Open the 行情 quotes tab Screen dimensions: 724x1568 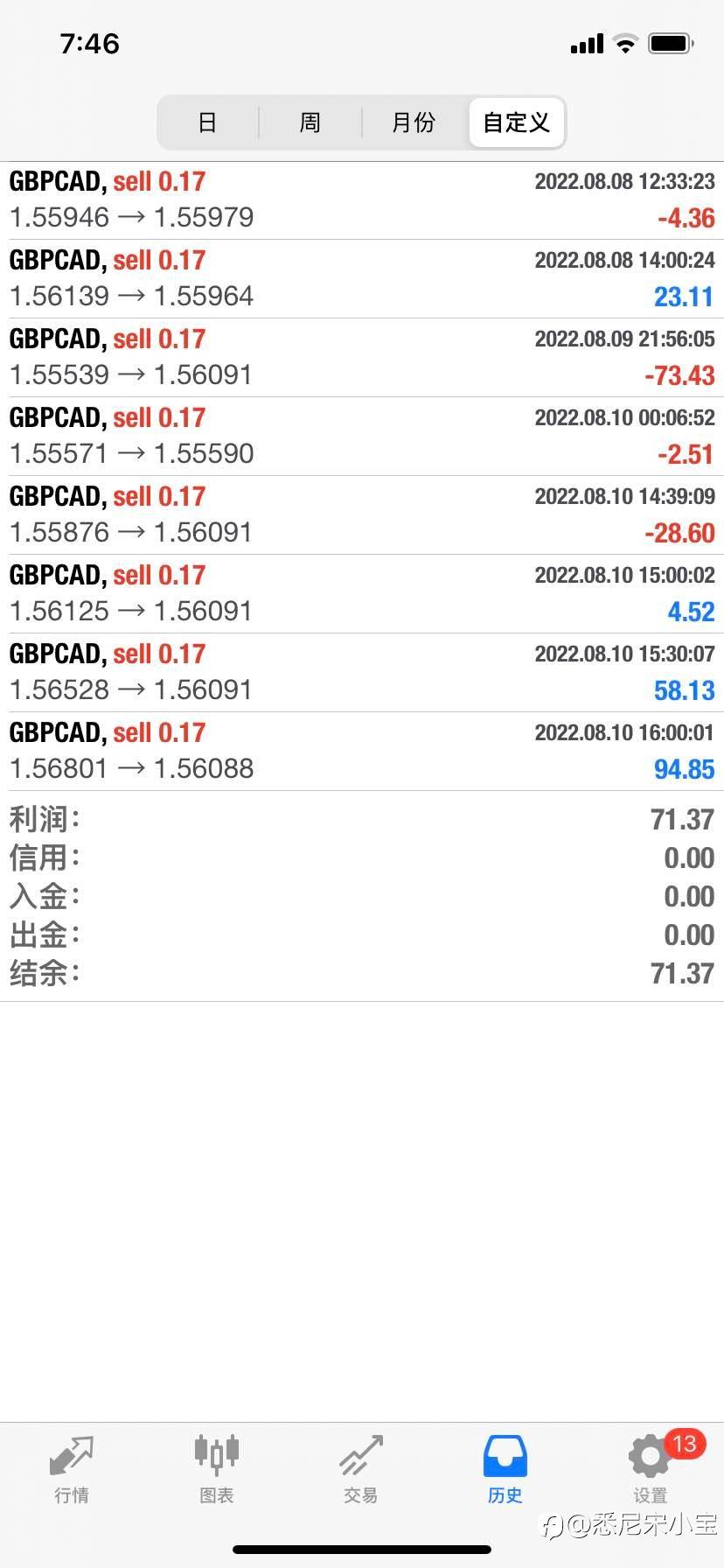tap(72, 1468)
